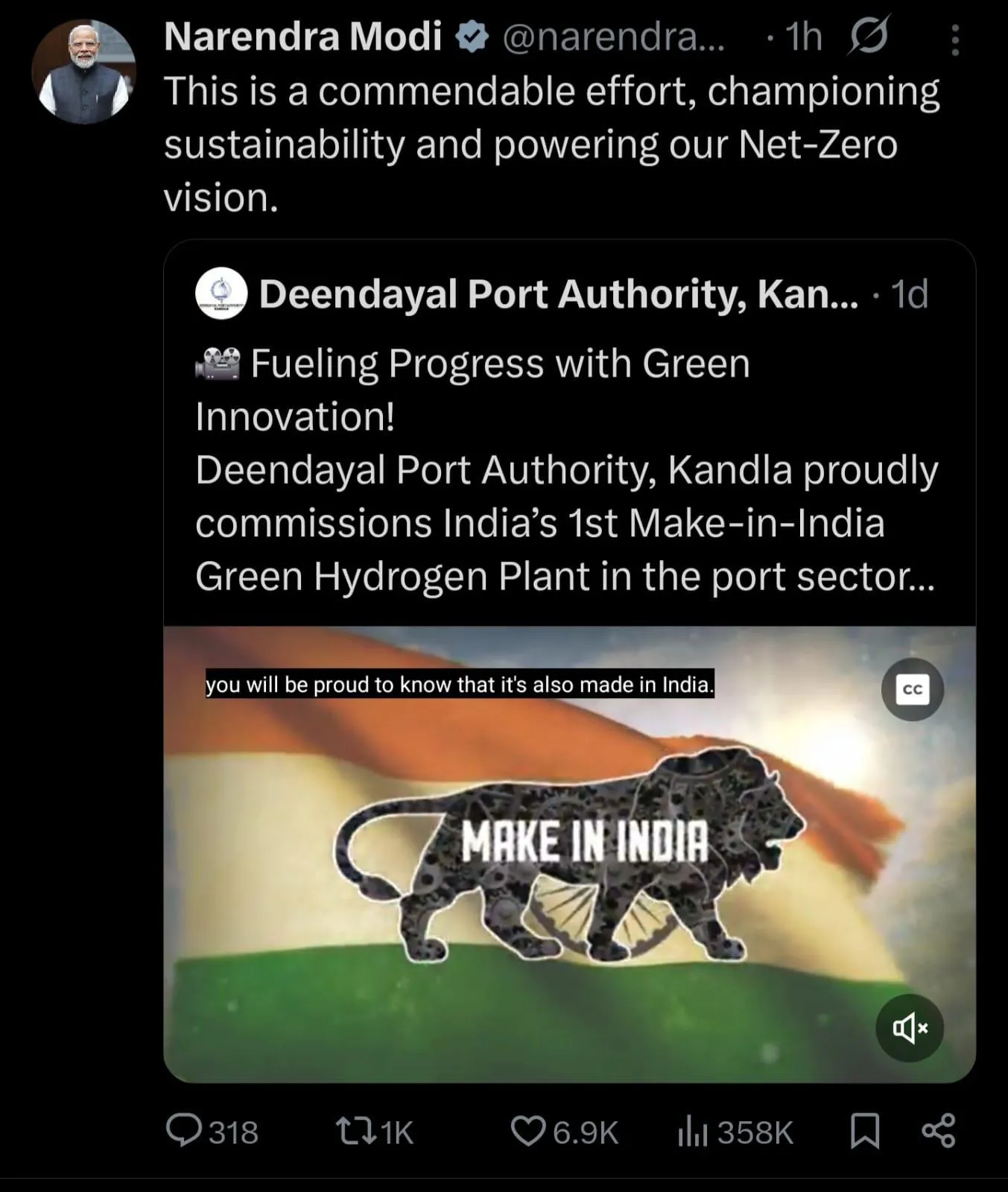View the post's analytics

pos(692,1131)
